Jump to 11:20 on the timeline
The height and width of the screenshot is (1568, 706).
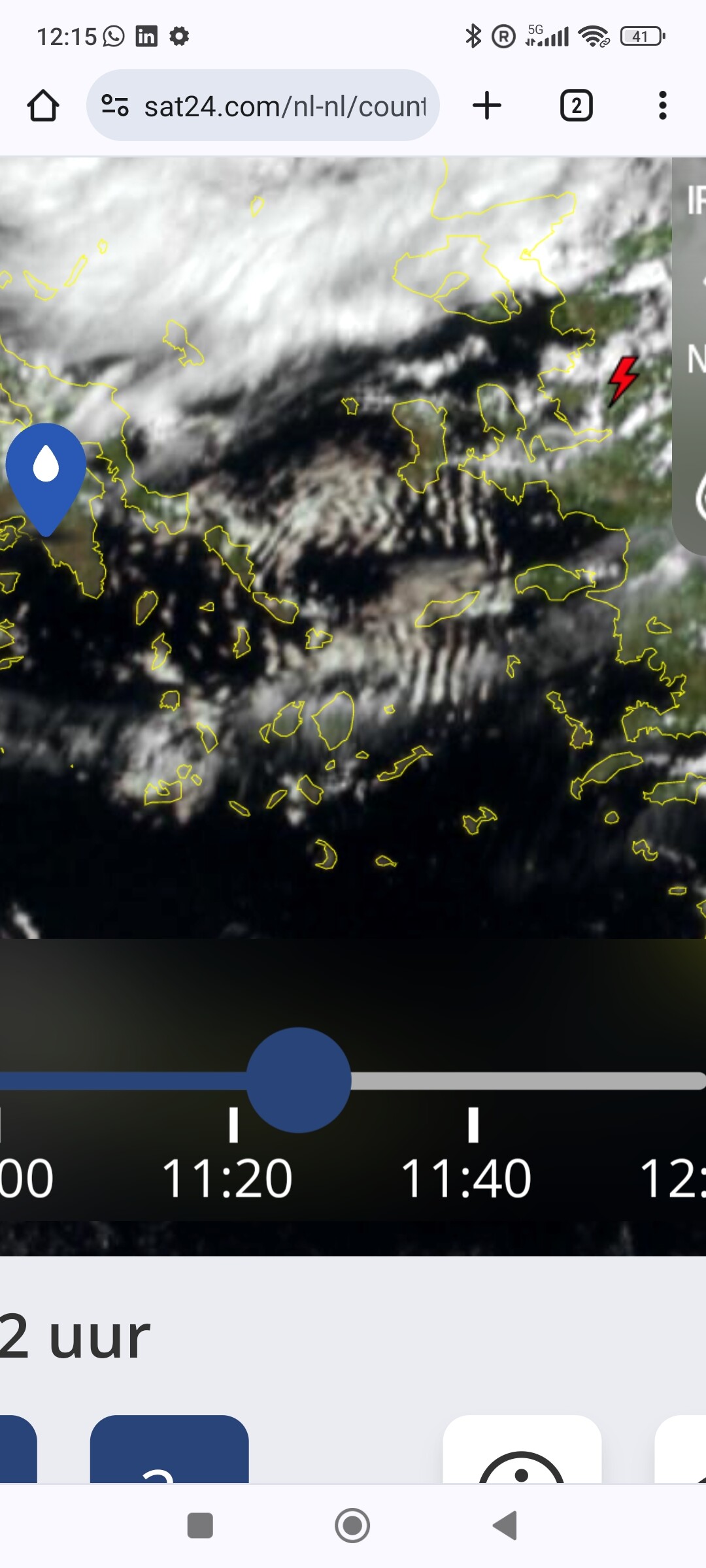click(x=227, y=1178)
